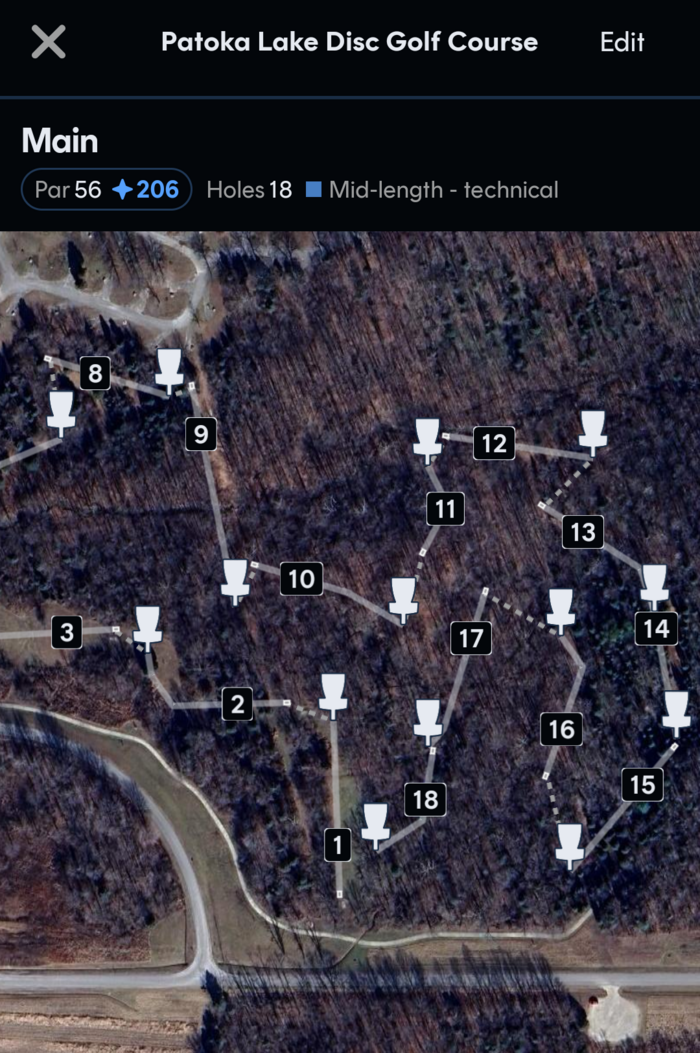Select hole 18 marker
The height and width of the screenshot is (1053, 700).
coord(425,799)
